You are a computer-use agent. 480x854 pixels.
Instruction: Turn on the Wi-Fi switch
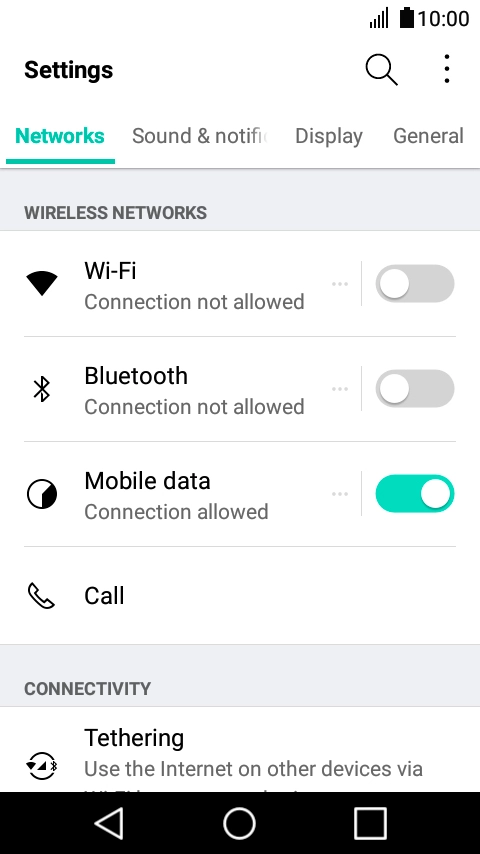click(415, 284)
